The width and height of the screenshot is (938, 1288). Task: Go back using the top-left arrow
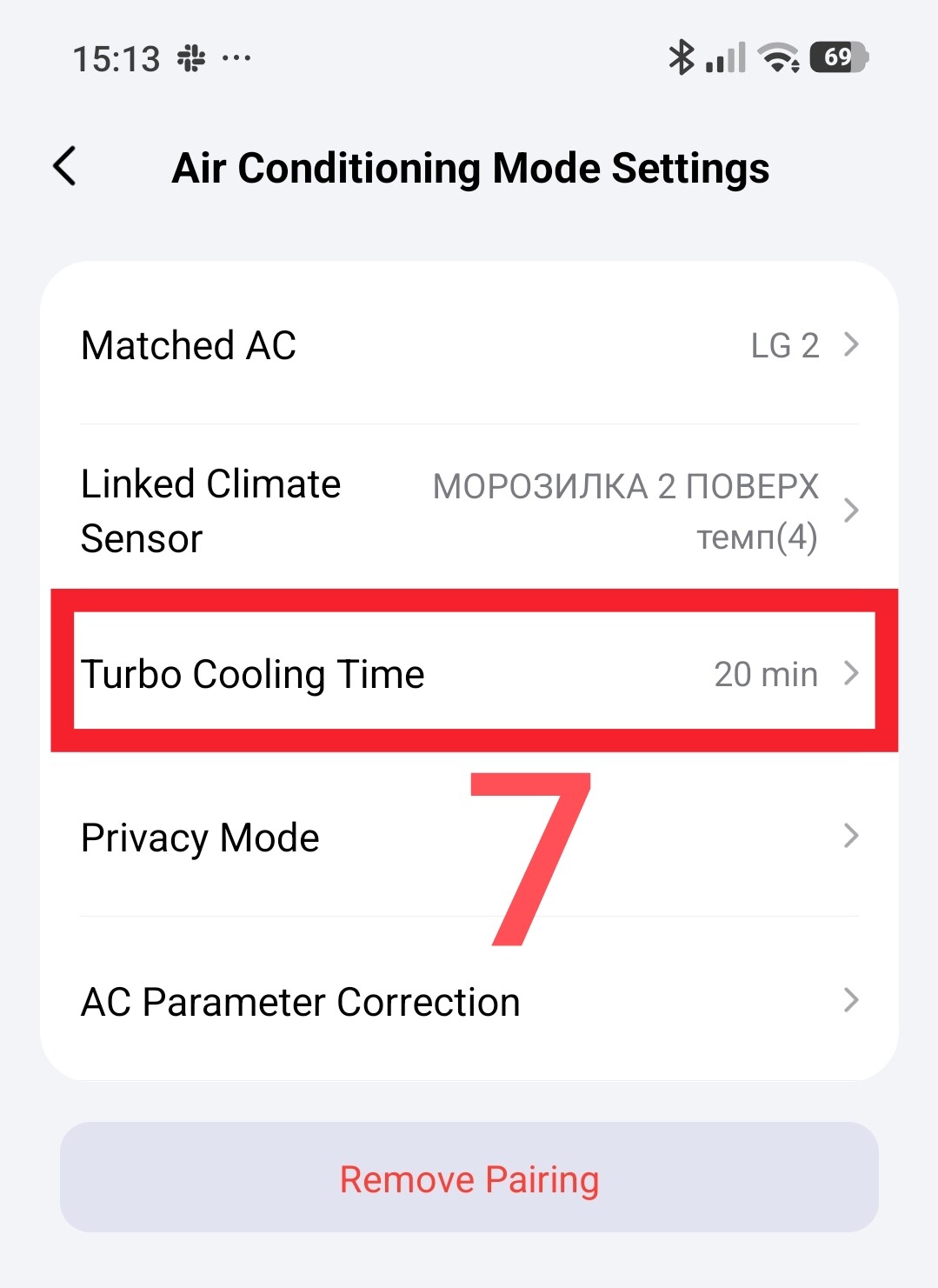(65, 166)
